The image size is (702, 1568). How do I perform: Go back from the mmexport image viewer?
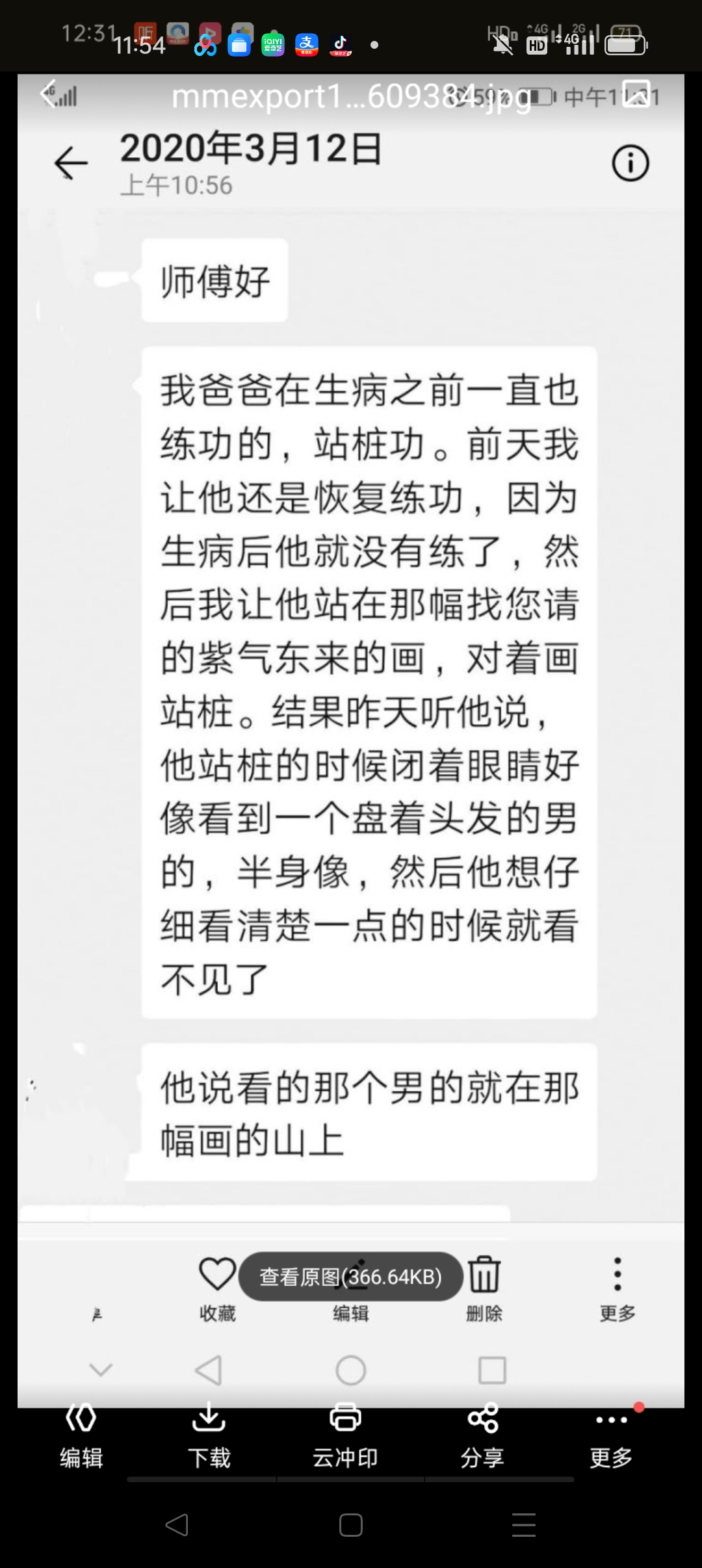point(49,95)
